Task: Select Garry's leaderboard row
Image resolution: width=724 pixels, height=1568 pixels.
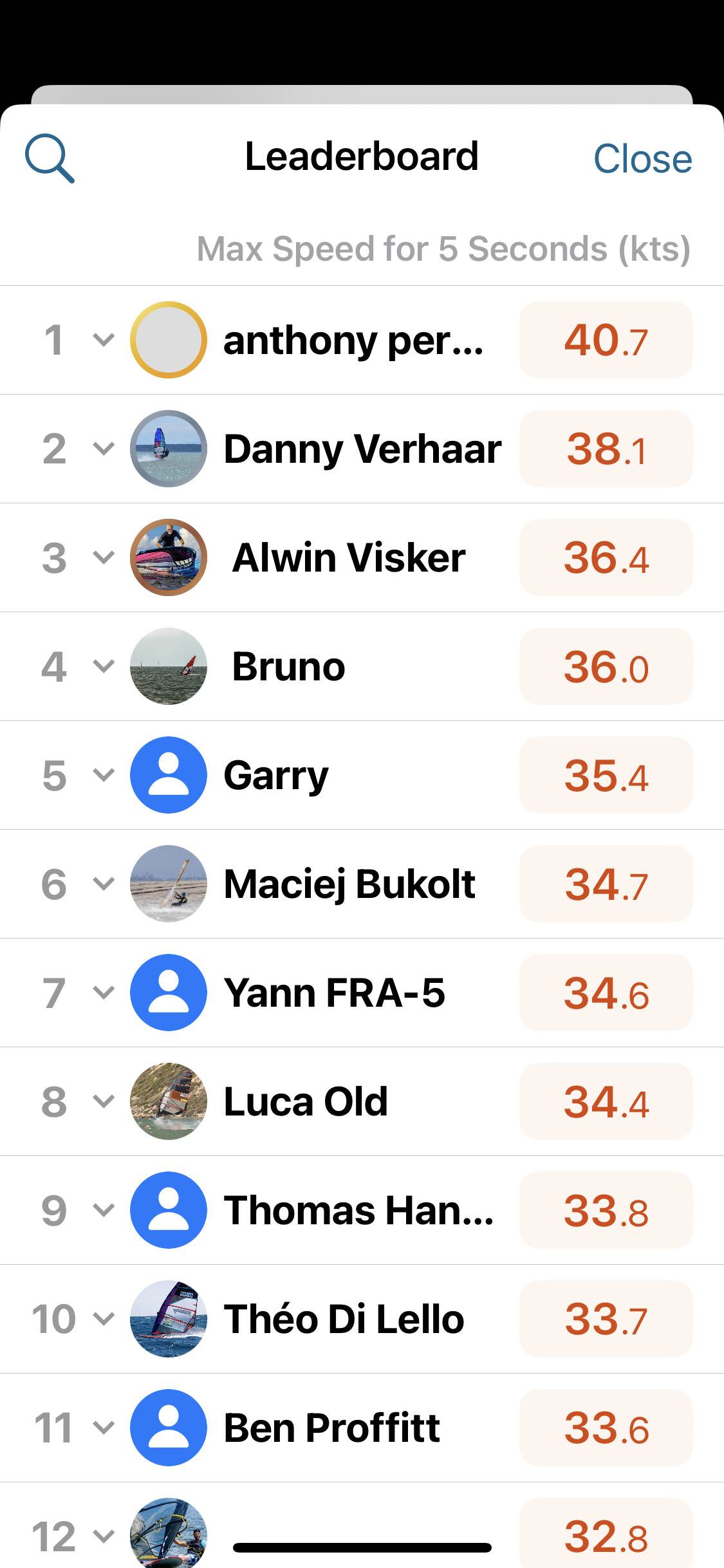Action: click(x=275, y=775)
